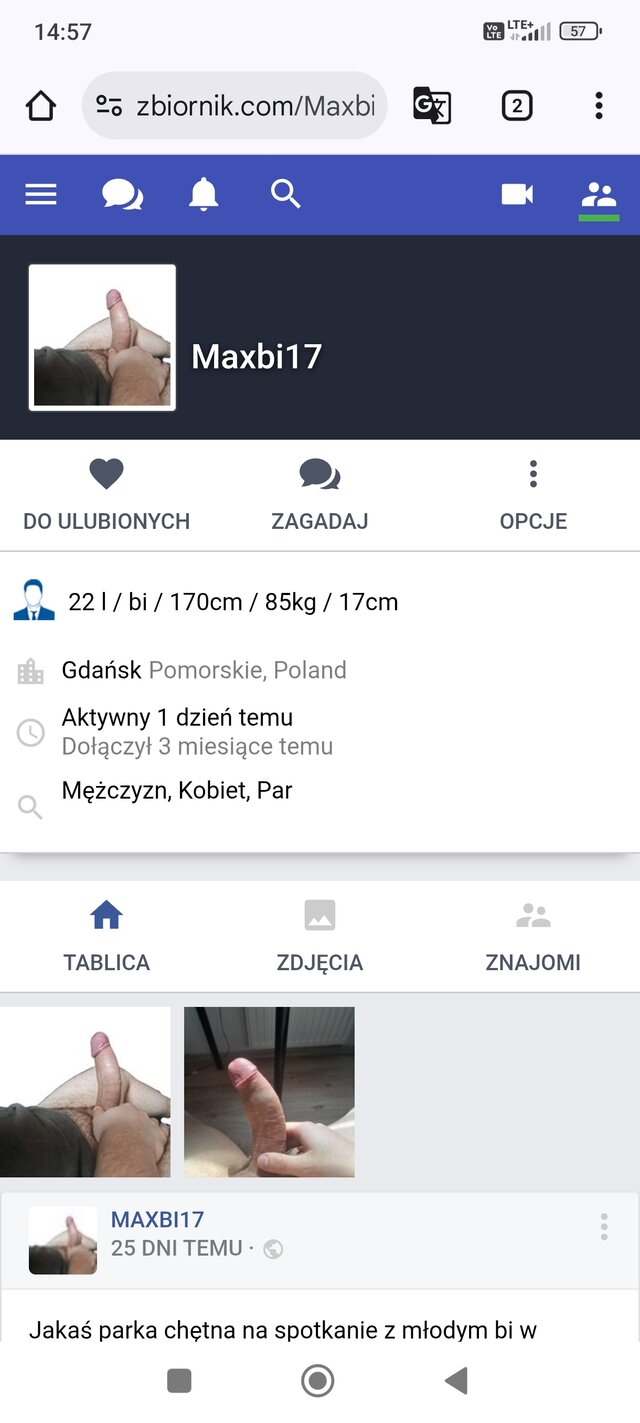This screenshot has height=1423, width=640.
Task: Open the video camera icon
Action: pyautogui.click(x=517, y=194)
